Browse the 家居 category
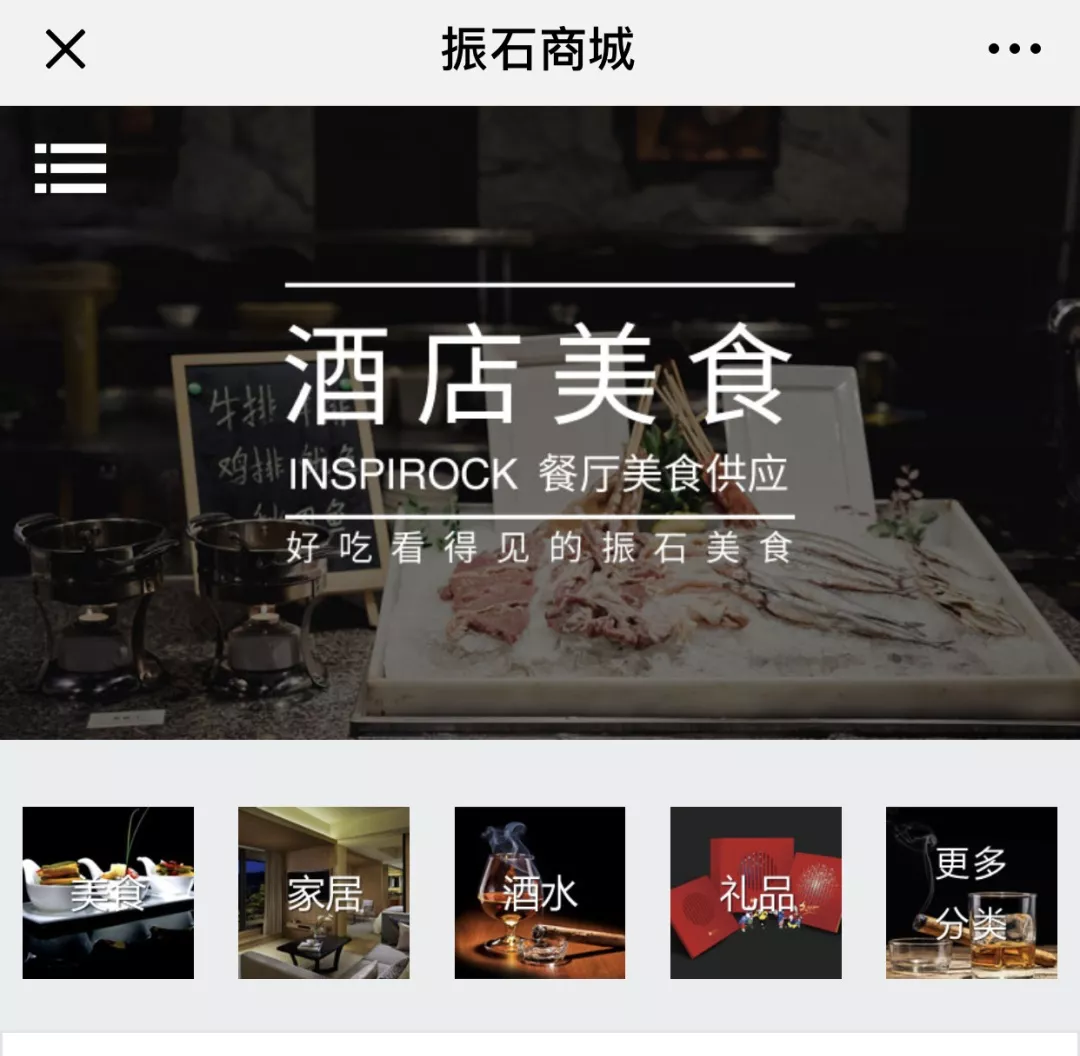 [x=324, y=892]
